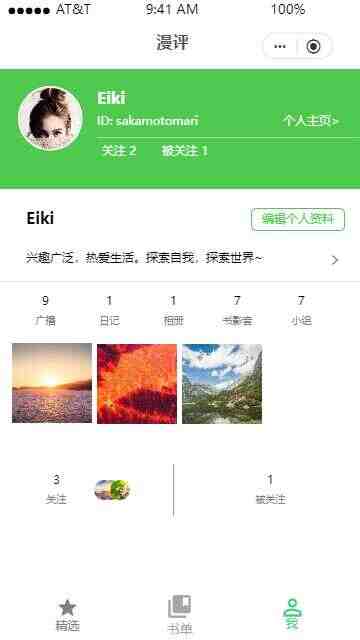The width and height of the screenshot is (360, 640).
Task: Open the 个人主页 link
Action: [x=311, y=121]
